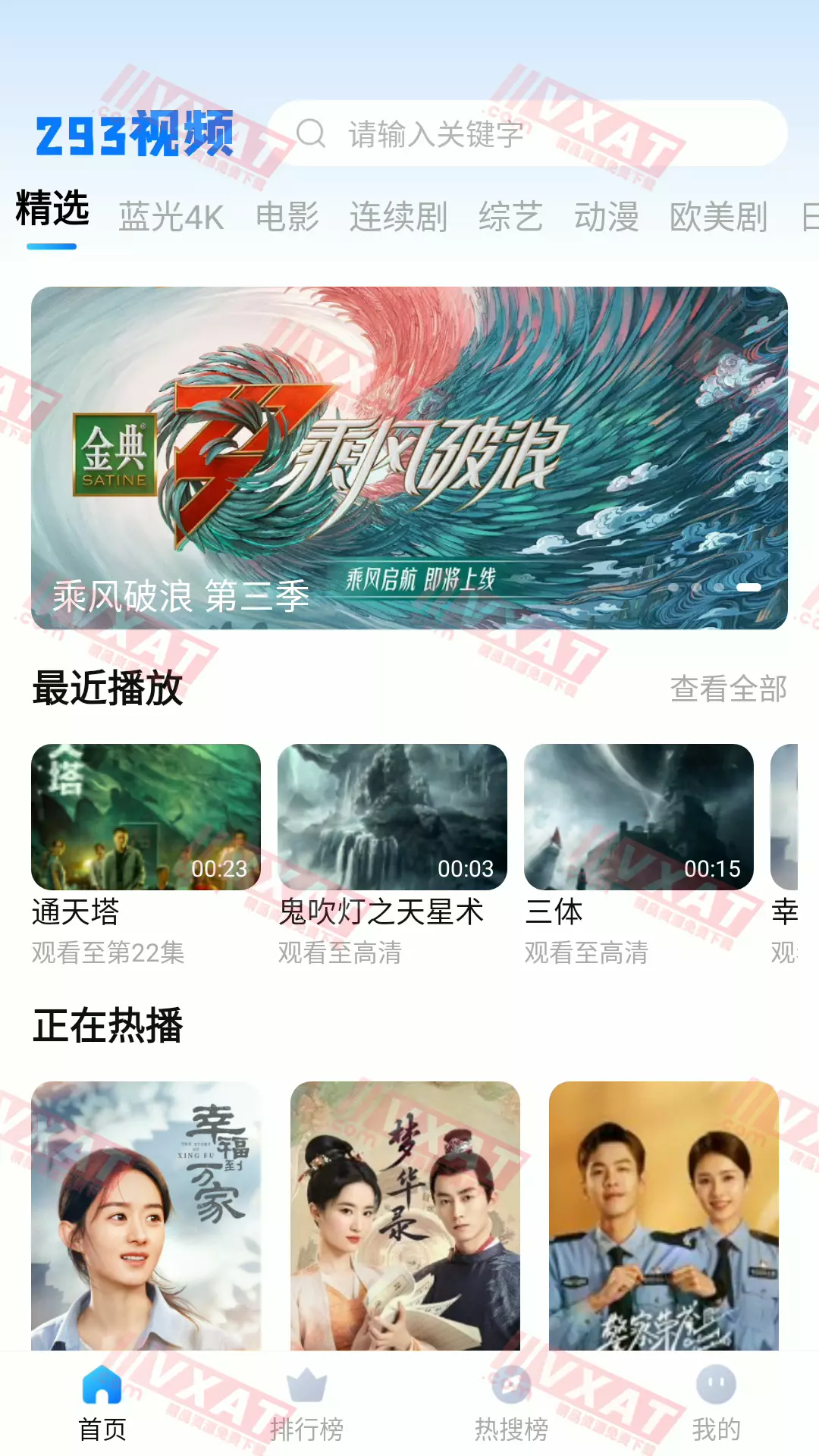Click the carousel indicator dash on the banner
Viewport: 819px width, 1456px height.
coord(747,585)
